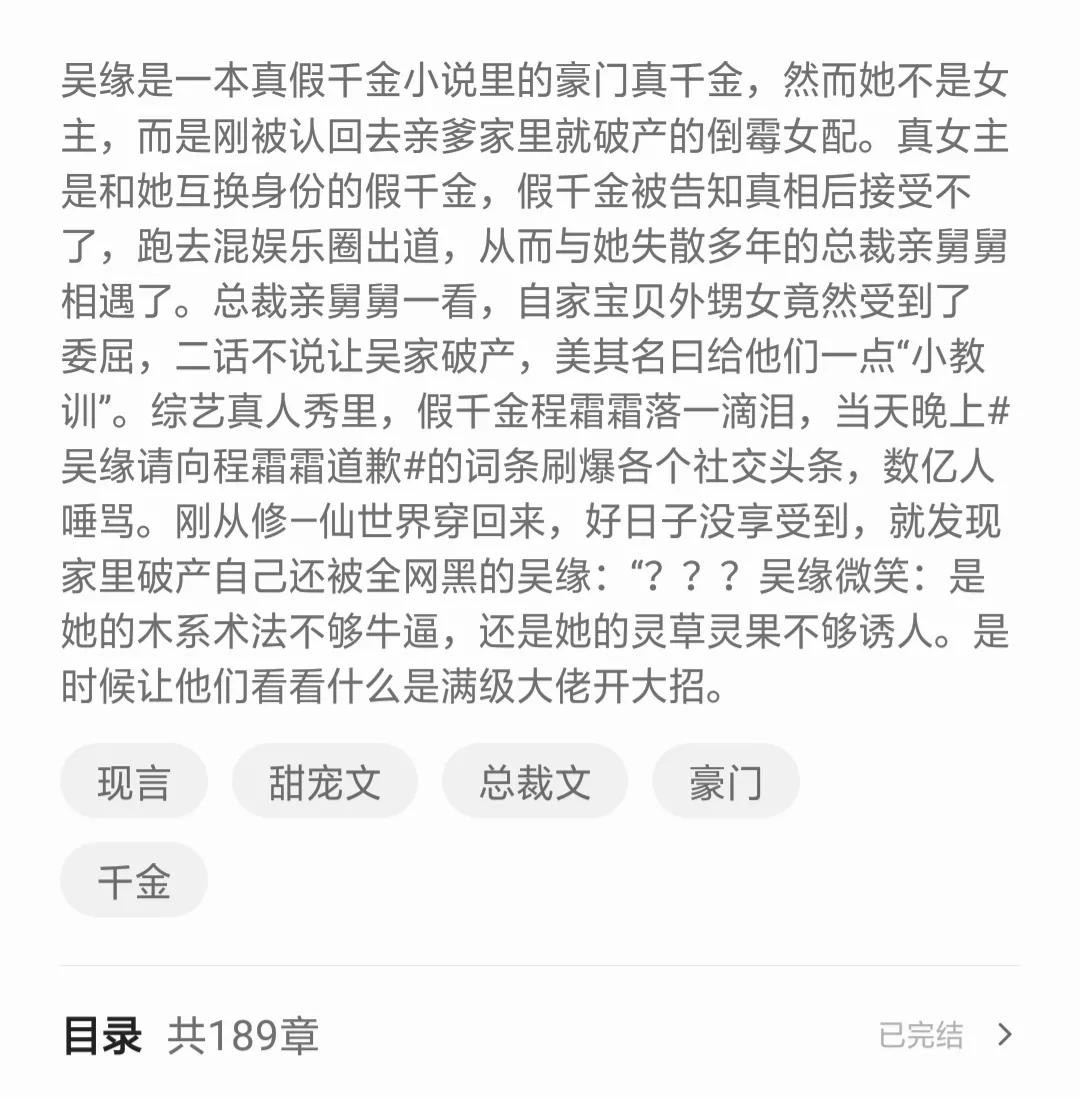Open the 总裁文 tag

(x=534, y=782)
